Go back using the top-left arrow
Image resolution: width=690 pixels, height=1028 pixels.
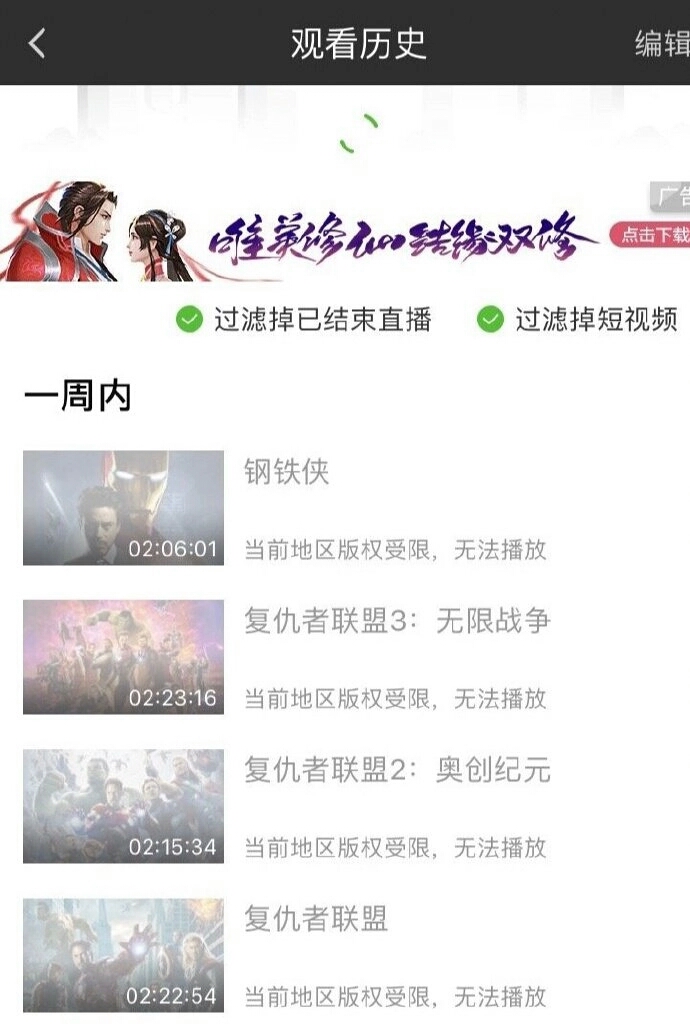(x=37, y=43)
